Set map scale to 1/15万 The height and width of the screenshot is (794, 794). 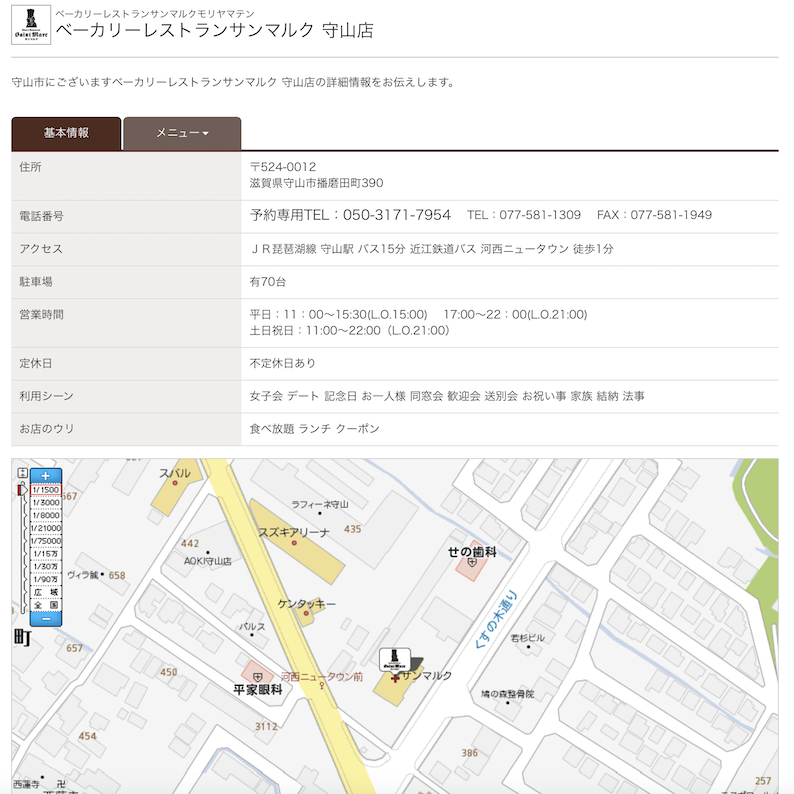[x=46, y=554]
